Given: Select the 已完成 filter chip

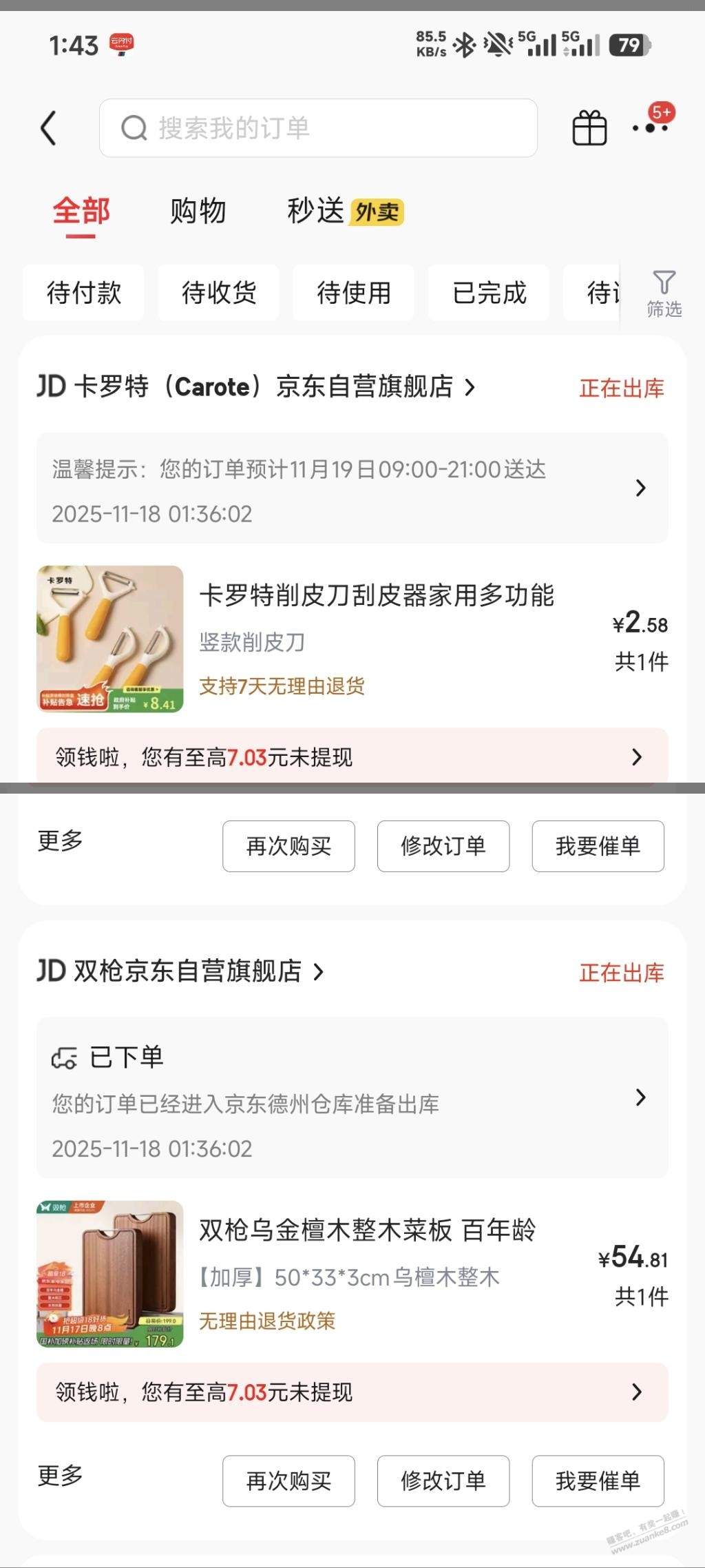Looking at the screenshot, I should tap(488, 292).
